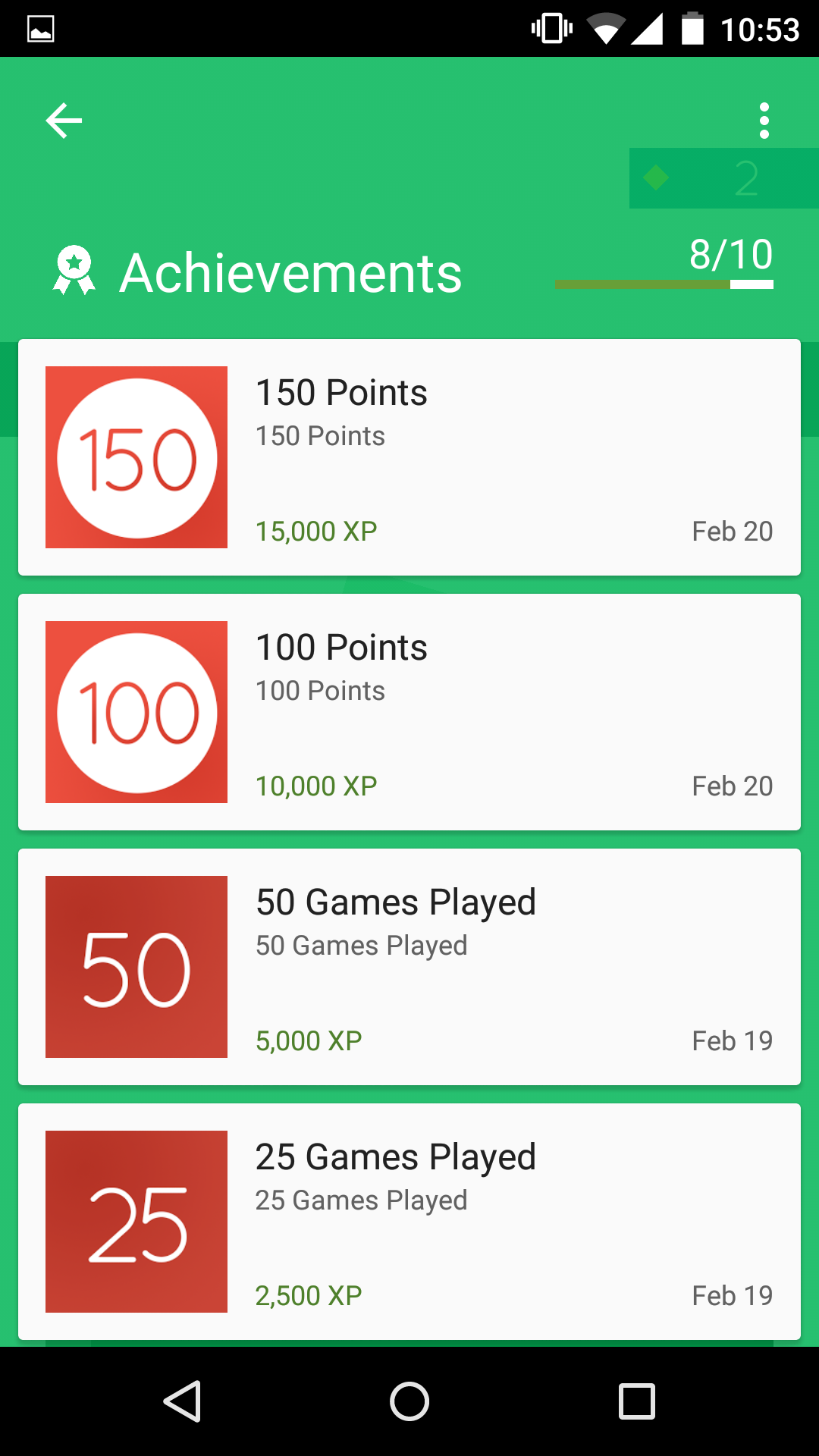The width and height of the screenshot is (819, 1456).
Task: Show recent apps via the square button
Action: (636, 1401)
